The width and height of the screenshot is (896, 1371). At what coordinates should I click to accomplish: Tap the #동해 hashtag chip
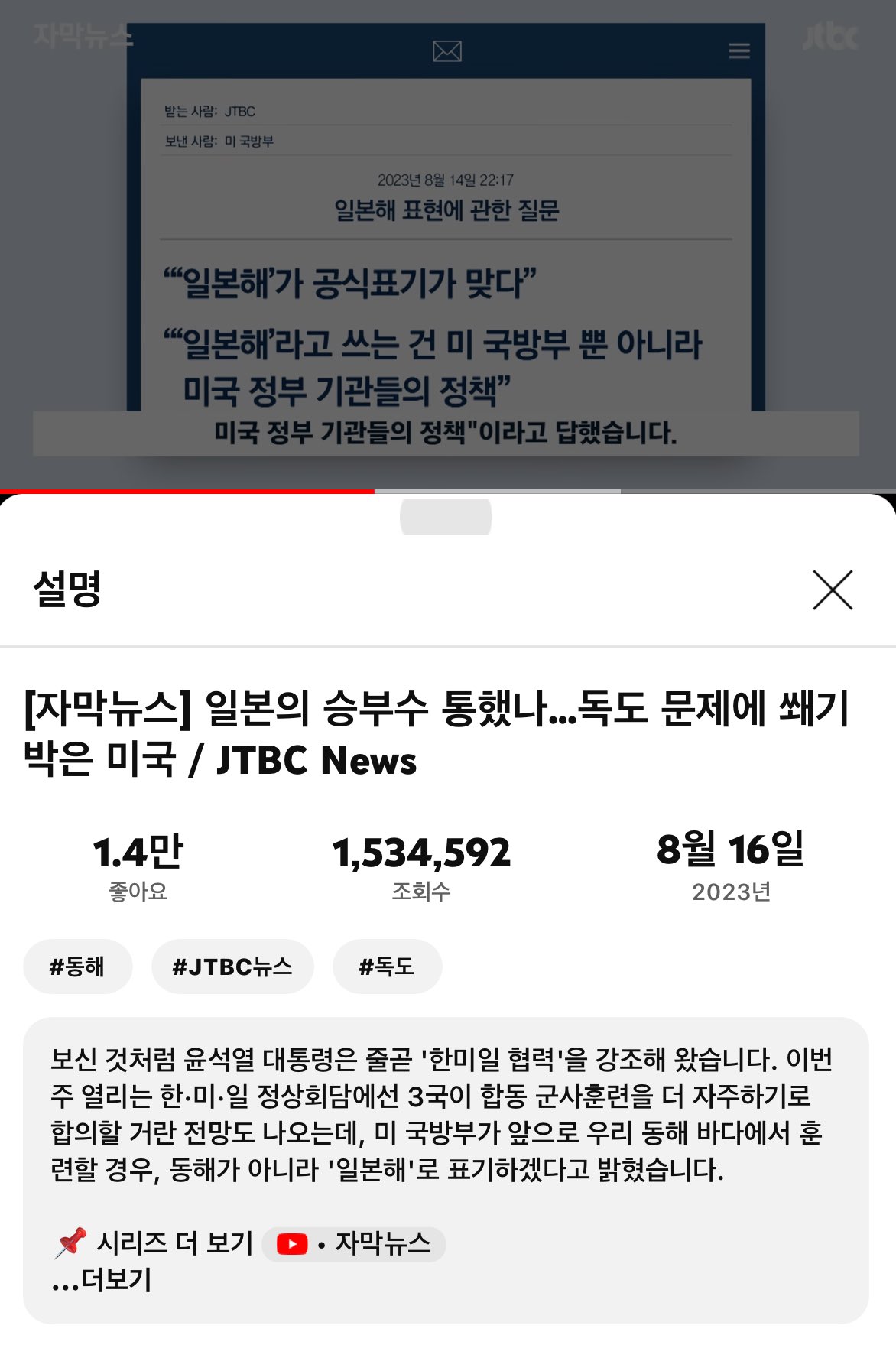77,967
